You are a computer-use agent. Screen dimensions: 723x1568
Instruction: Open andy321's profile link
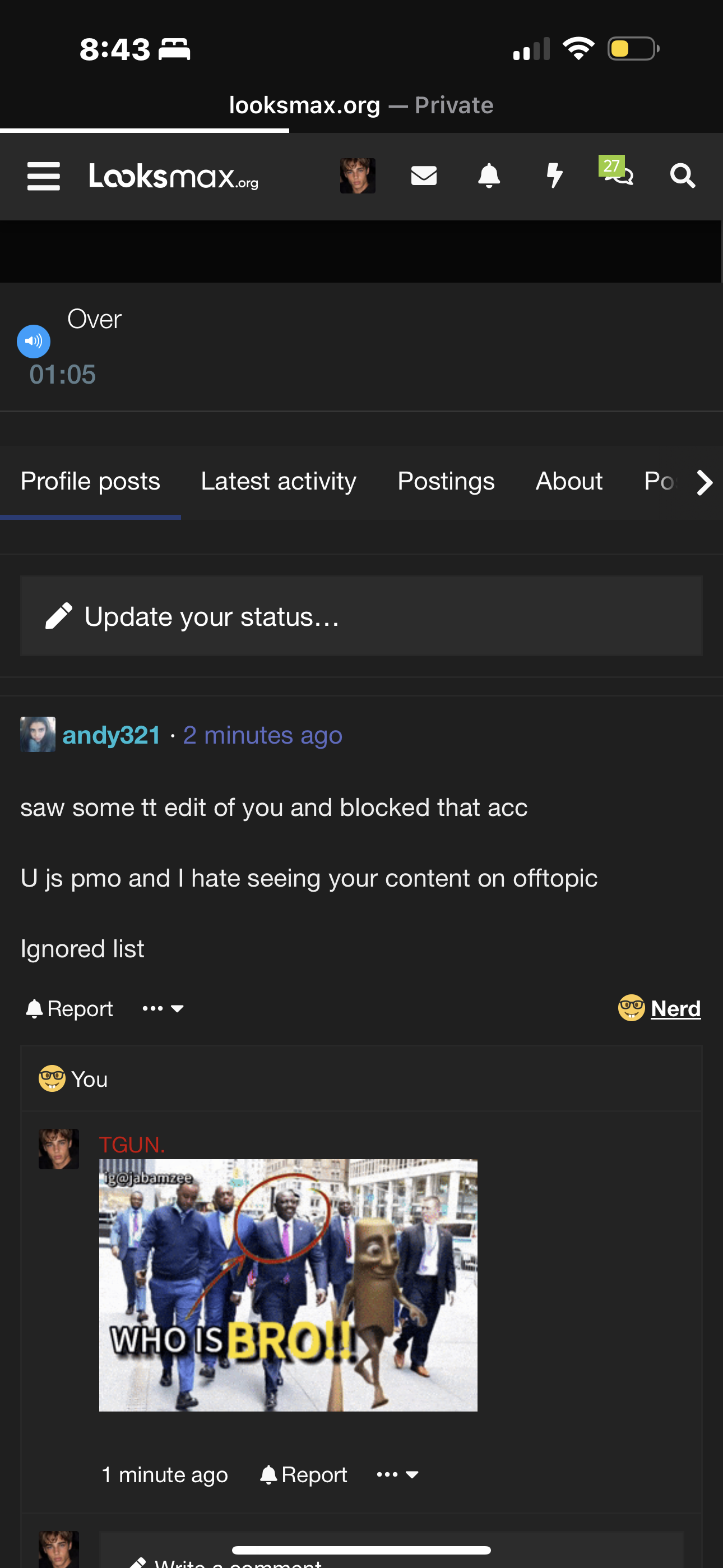[112, 735]
